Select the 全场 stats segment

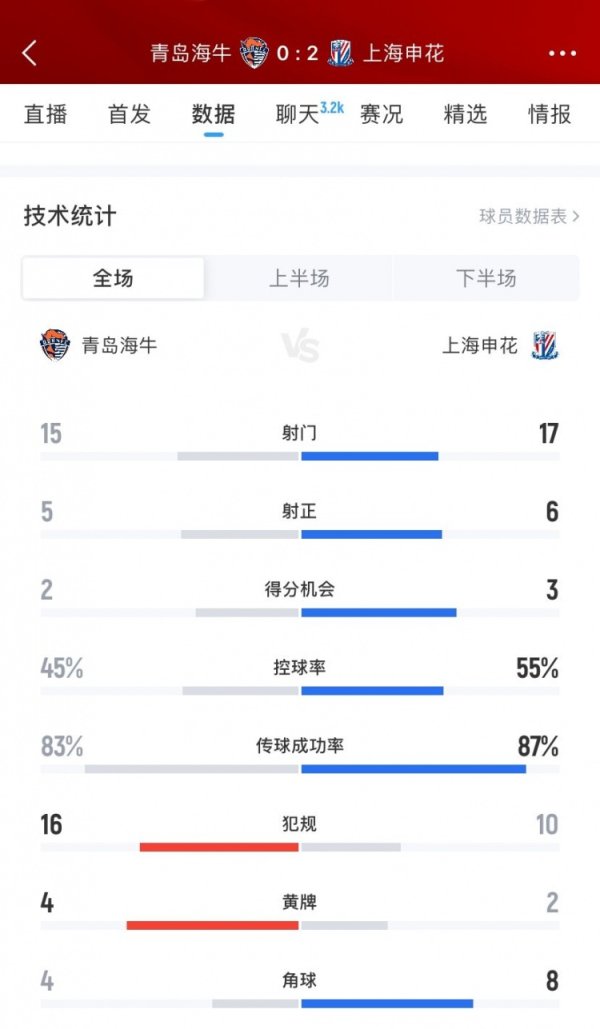[x=113, y=278]
